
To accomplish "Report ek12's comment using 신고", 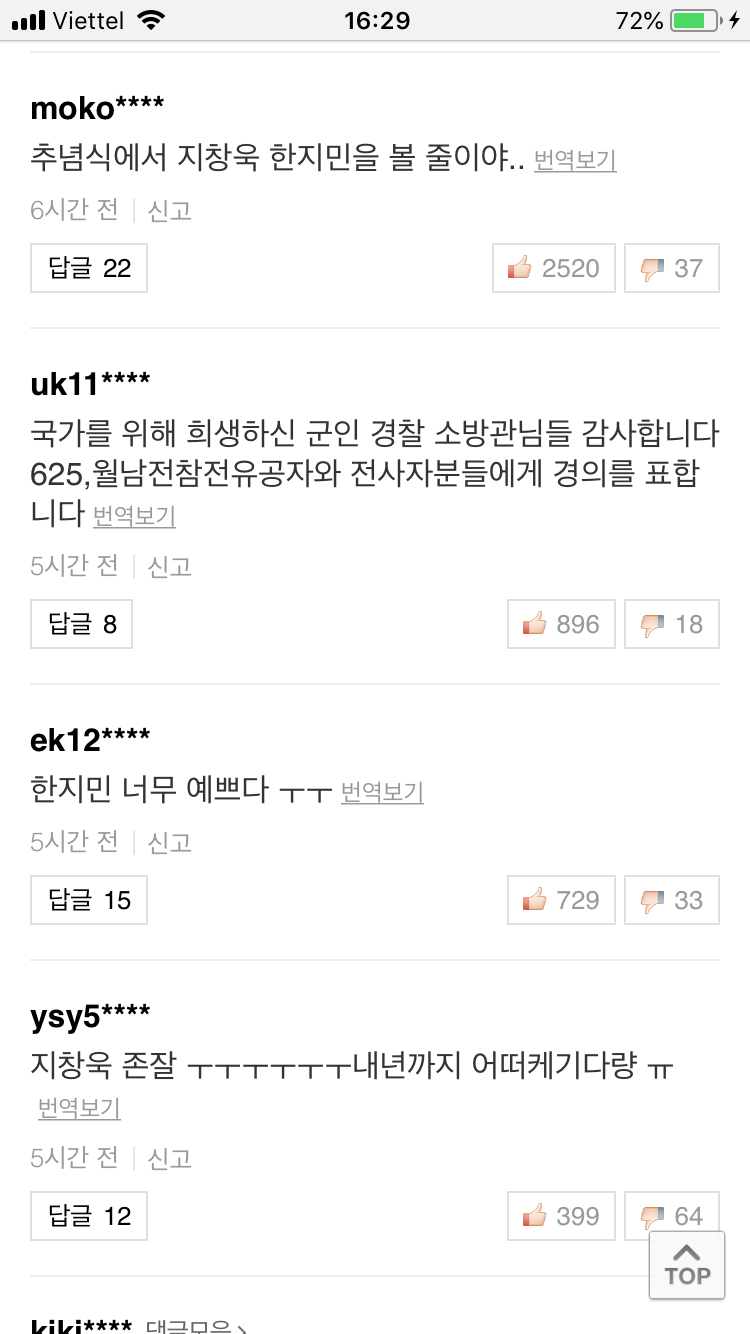I will (169, 842).
